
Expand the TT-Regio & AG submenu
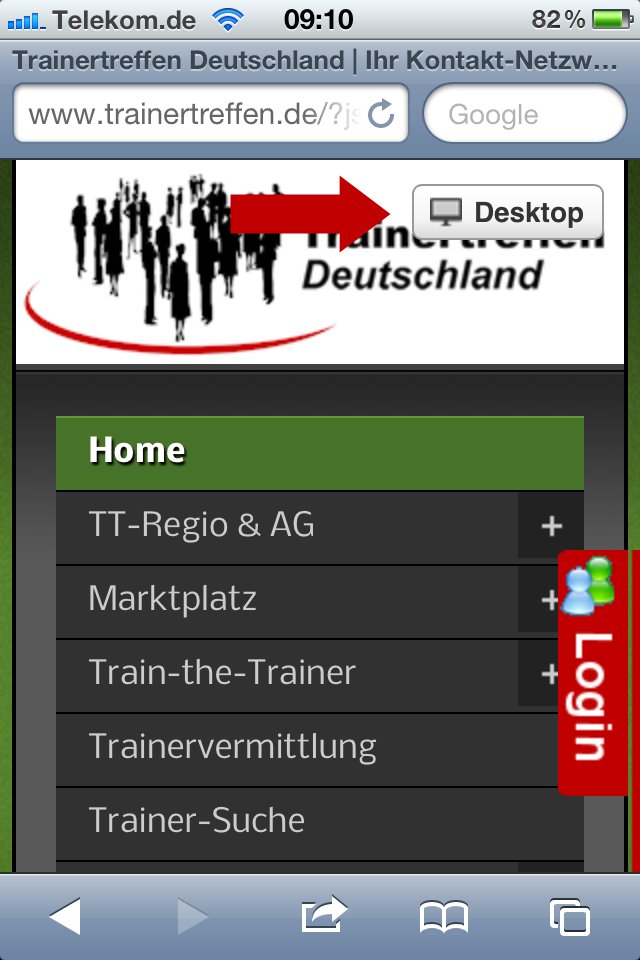click(550, 526)
